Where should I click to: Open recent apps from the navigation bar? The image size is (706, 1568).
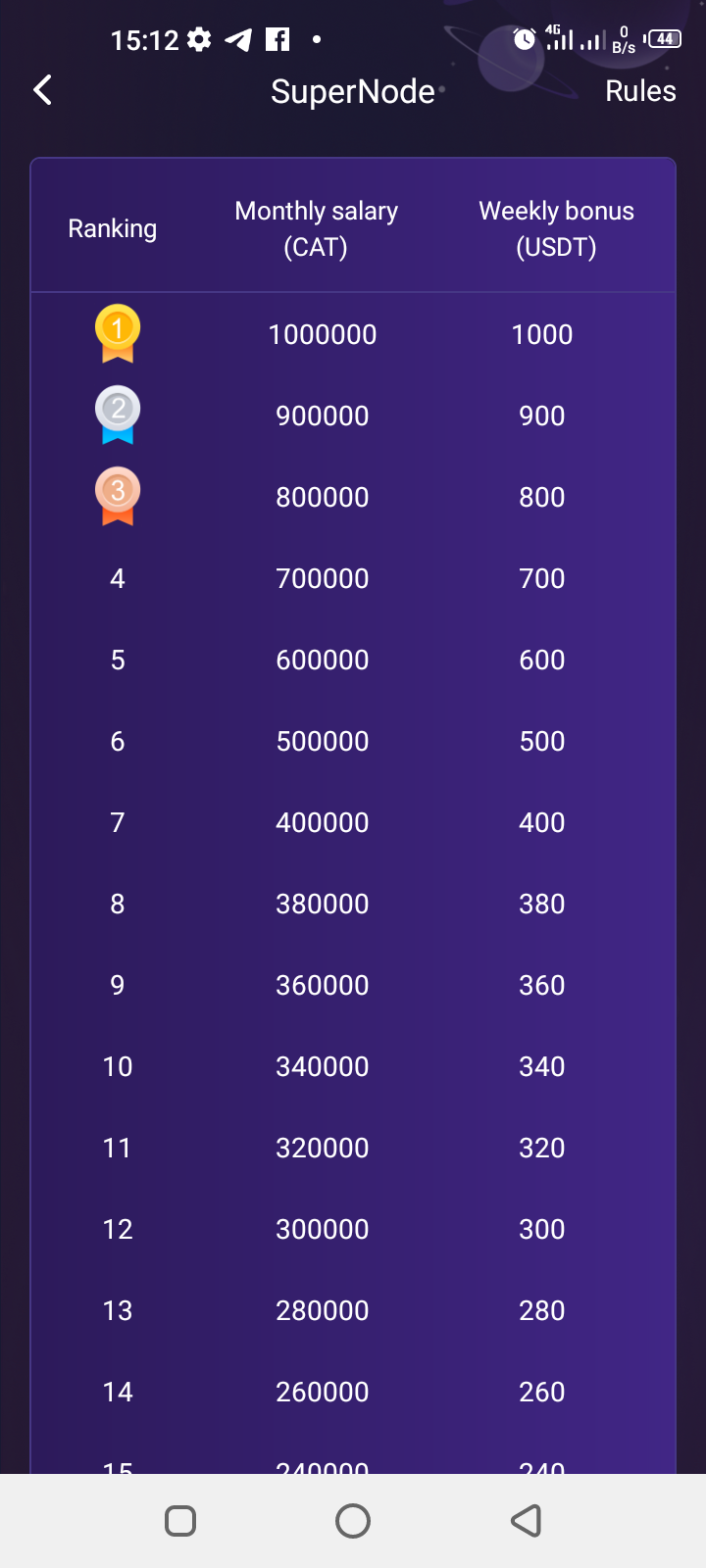[x=180, y=1521]
